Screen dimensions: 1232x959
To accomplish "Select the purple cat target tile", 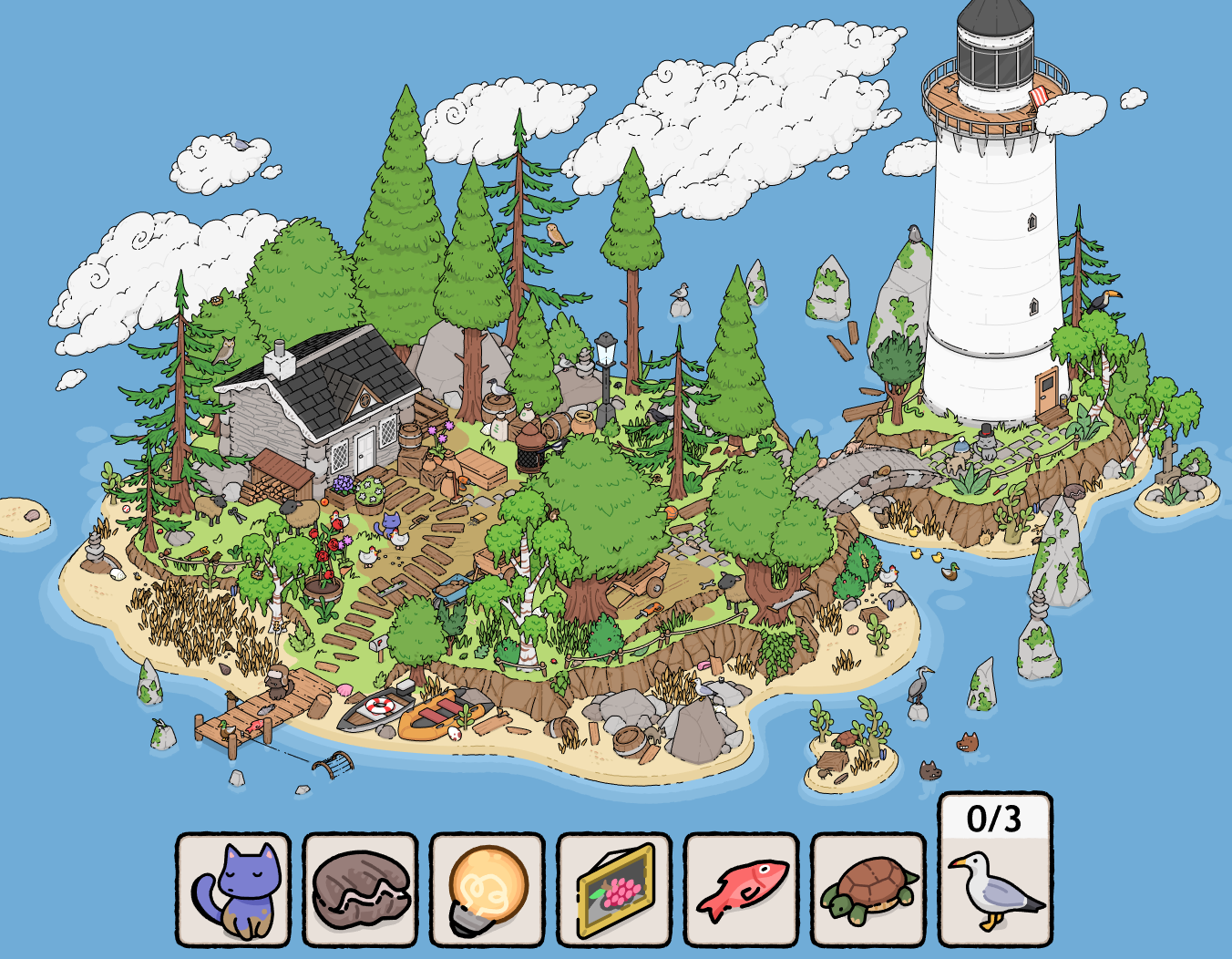I will tap(233, 890).
